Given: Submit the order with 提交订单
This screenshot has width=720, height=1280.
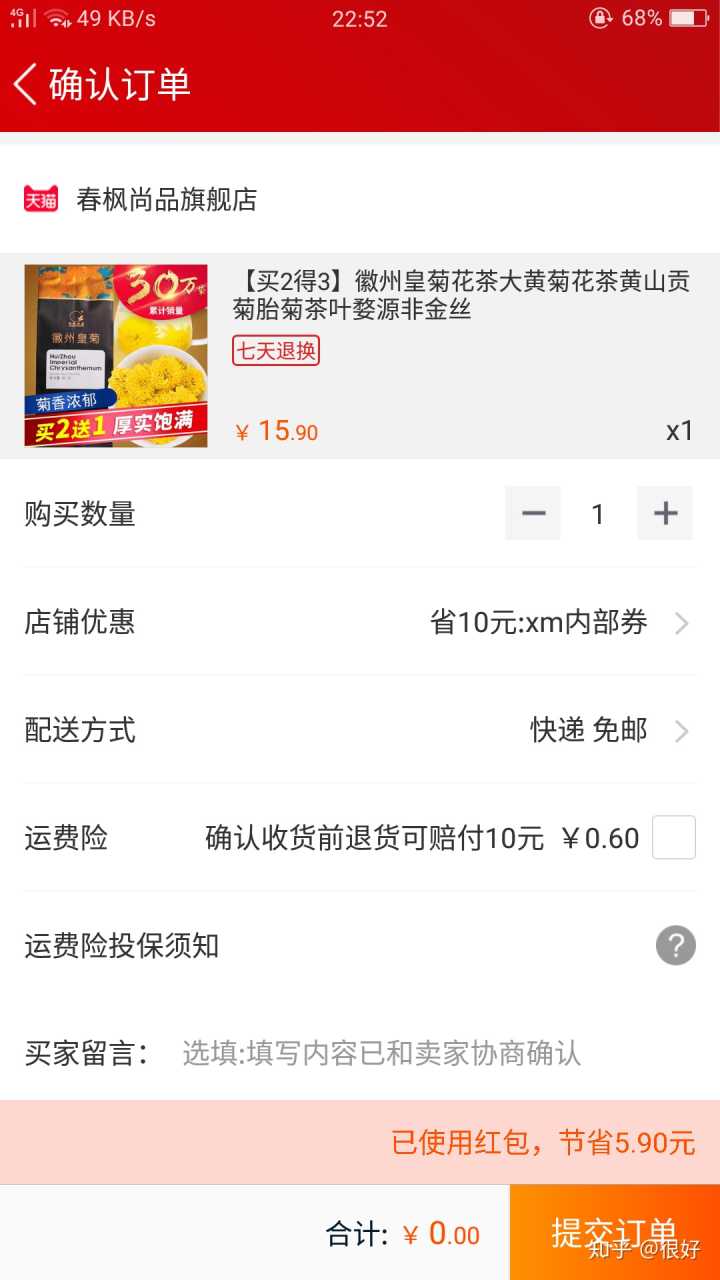Looking at the screenshot, I should pyautogui.click(x=614, y=1232).
